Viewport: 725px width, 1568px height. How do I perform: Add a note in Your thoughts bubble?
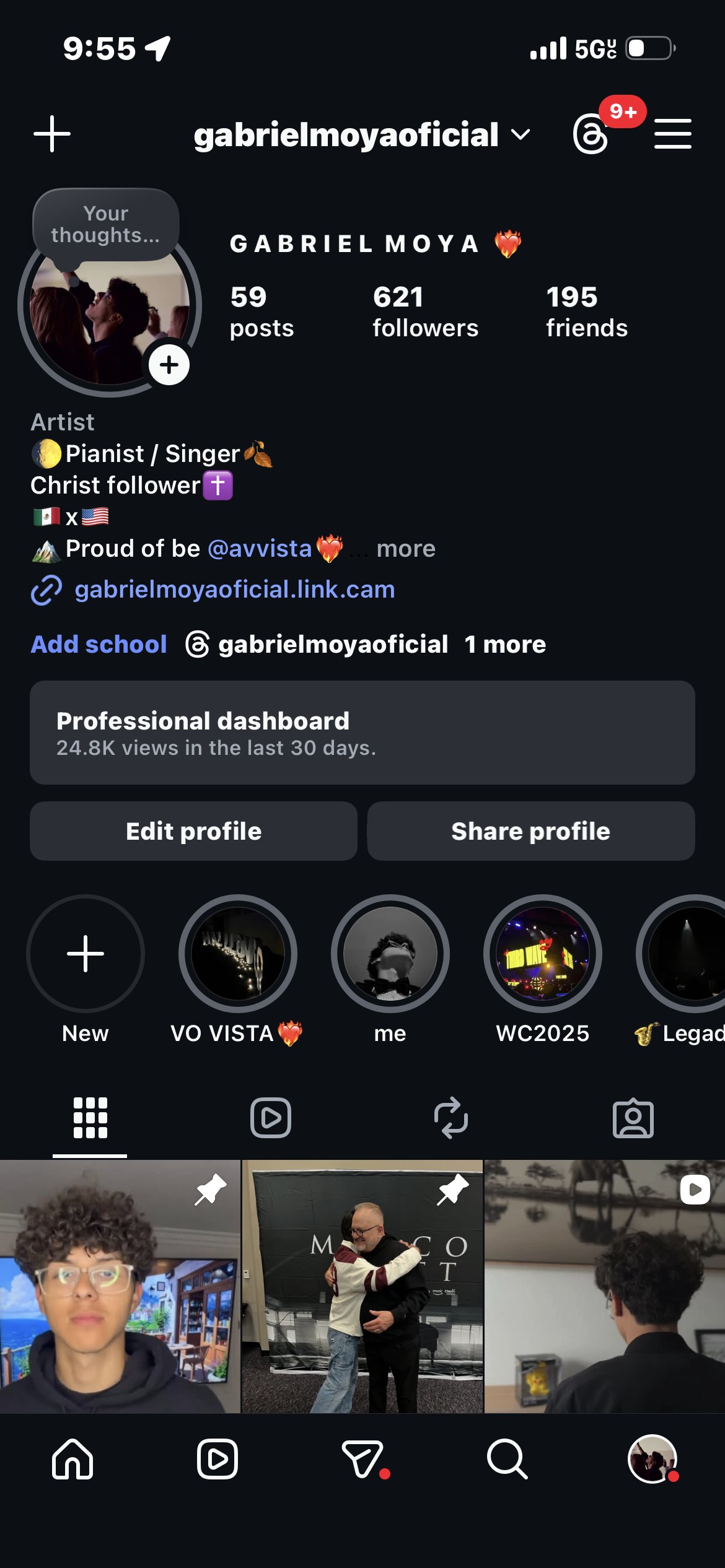tap(105, 224)
